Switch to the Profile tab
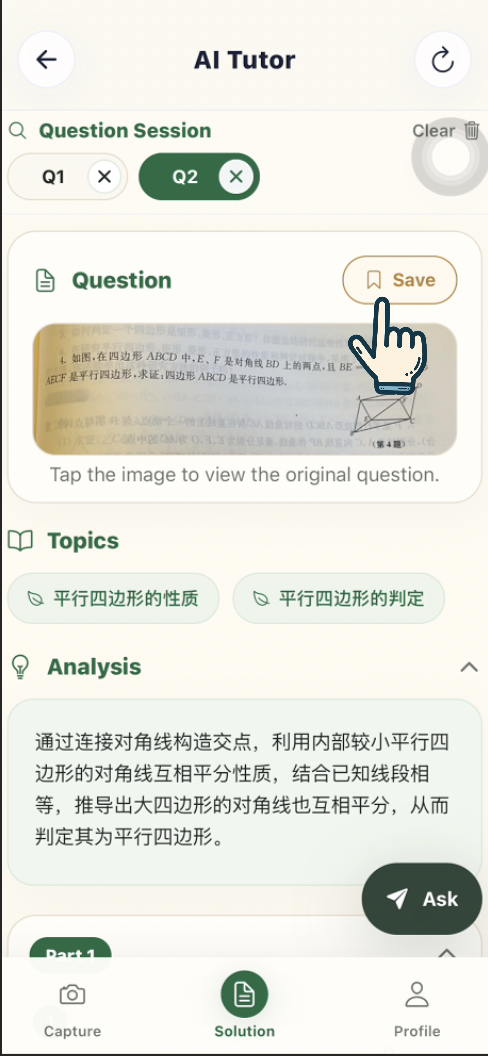 pos(417,1010)
